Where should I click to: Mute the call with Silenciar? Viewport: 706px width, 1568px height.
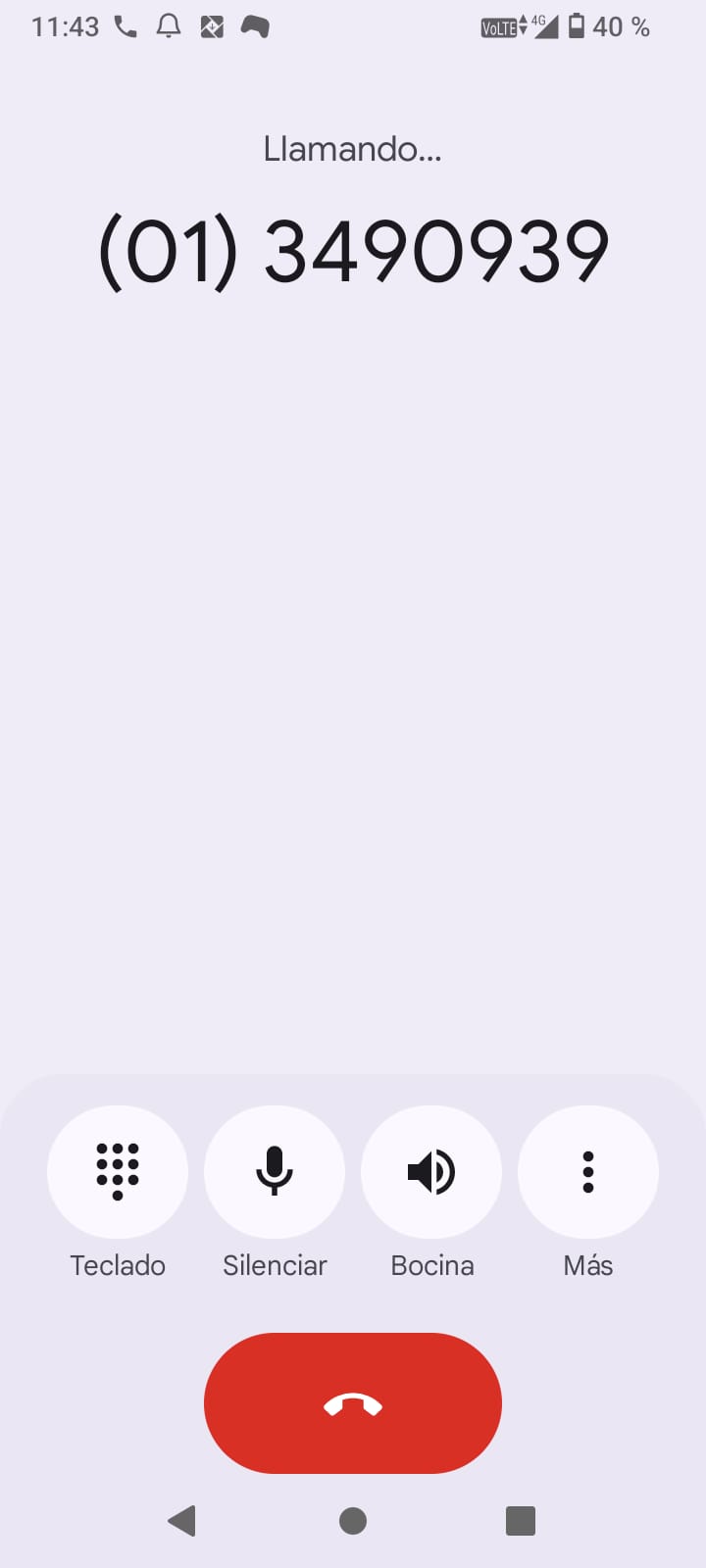click(x=275, y=1171)
